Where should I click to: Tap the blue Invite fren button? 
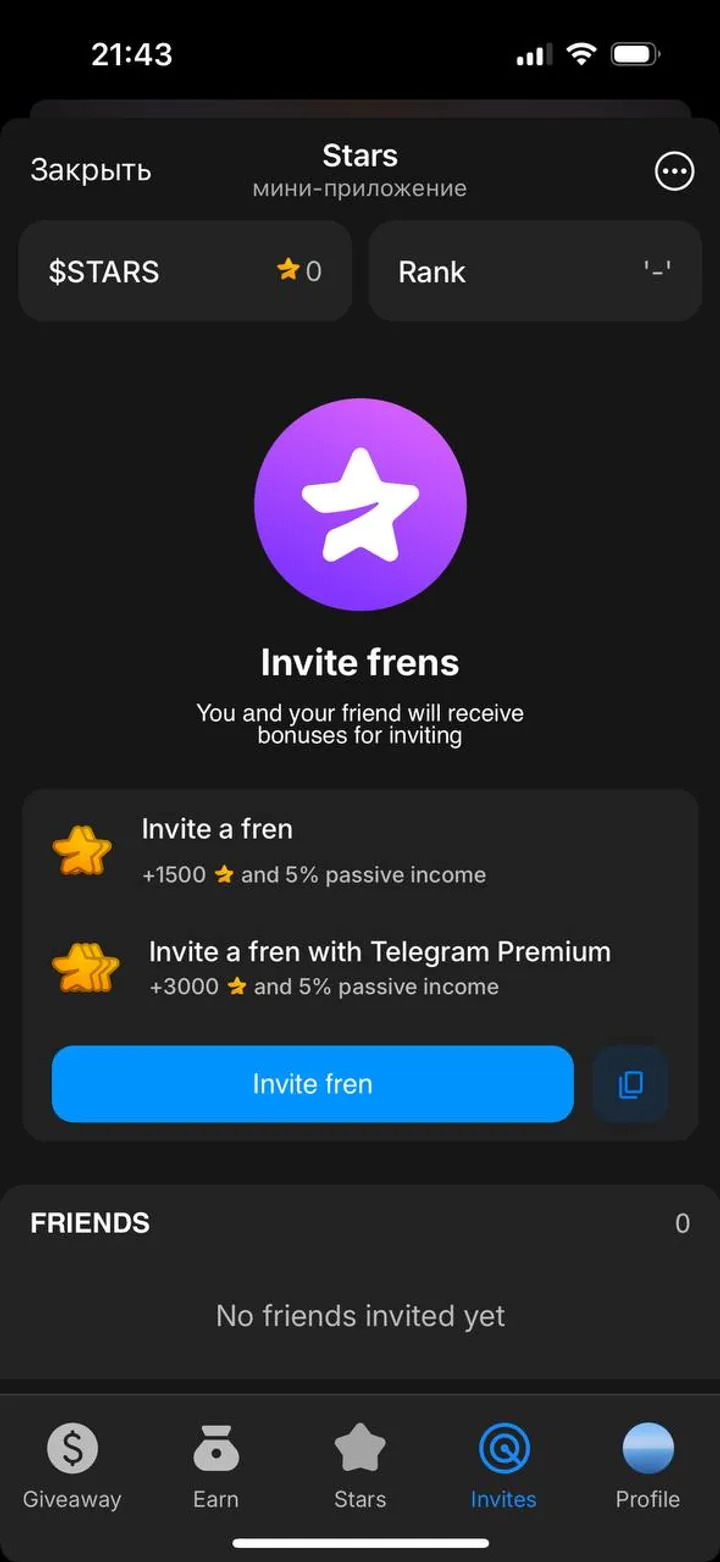point(312,1084)
